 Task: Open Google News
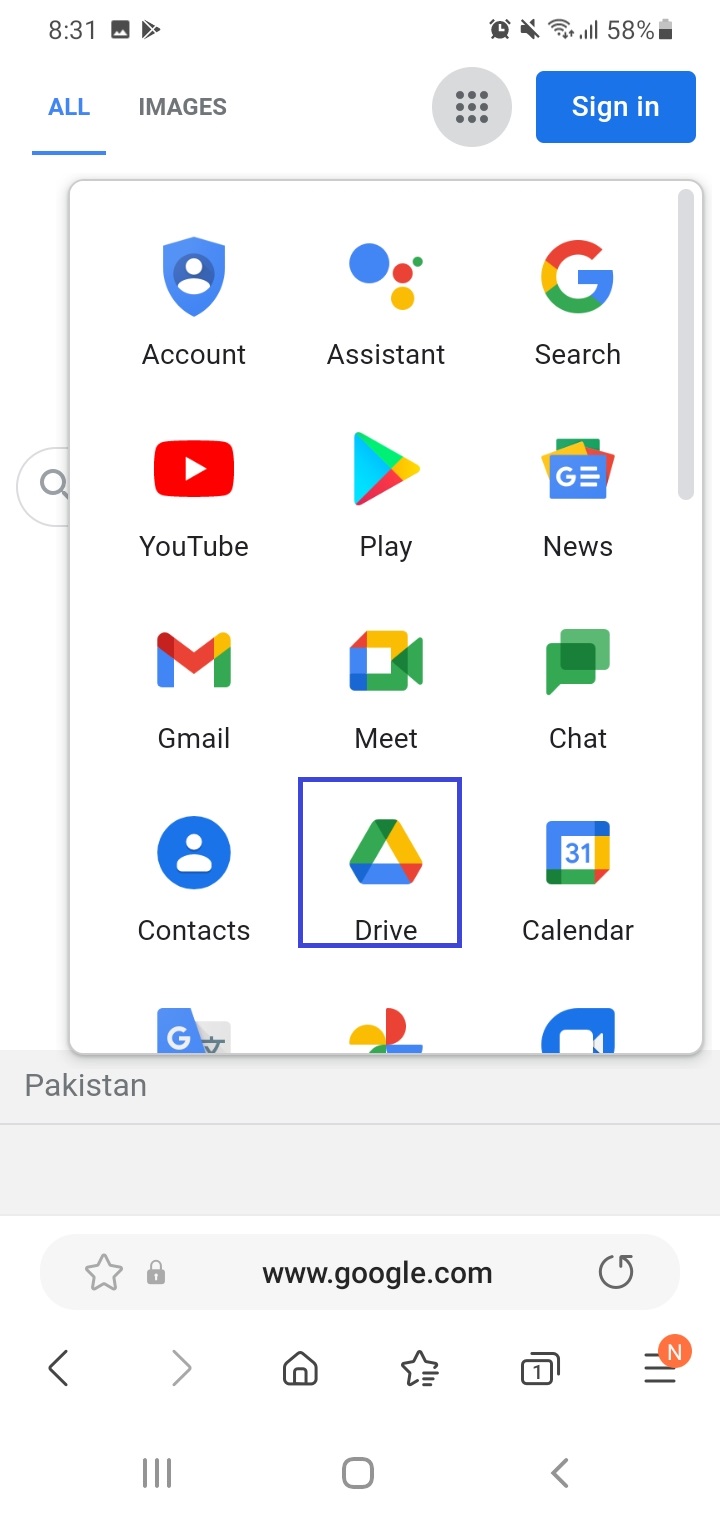[x=578, y=492]
